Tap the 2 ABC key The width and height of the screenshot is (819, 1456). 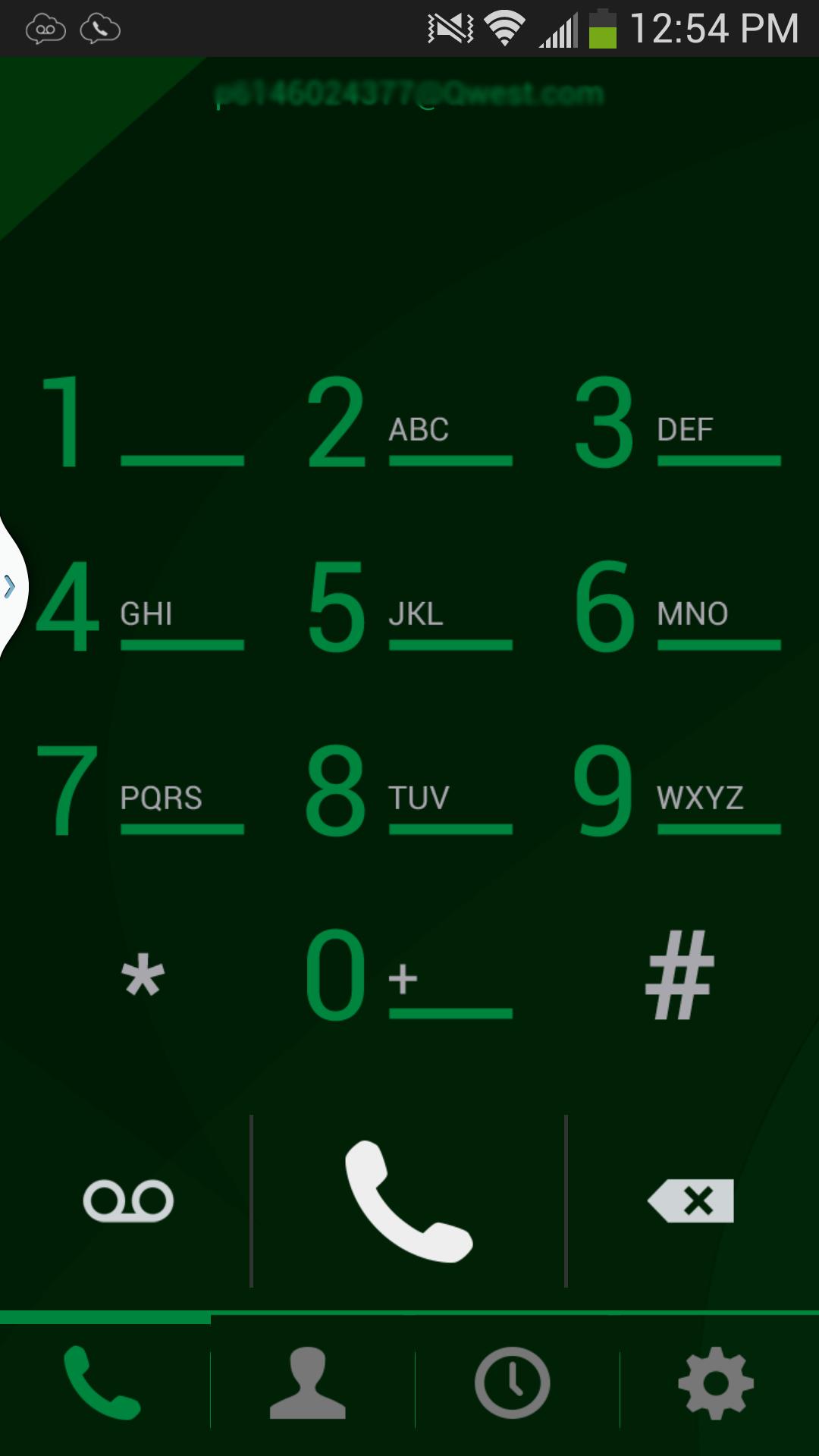tap(409, 422)
